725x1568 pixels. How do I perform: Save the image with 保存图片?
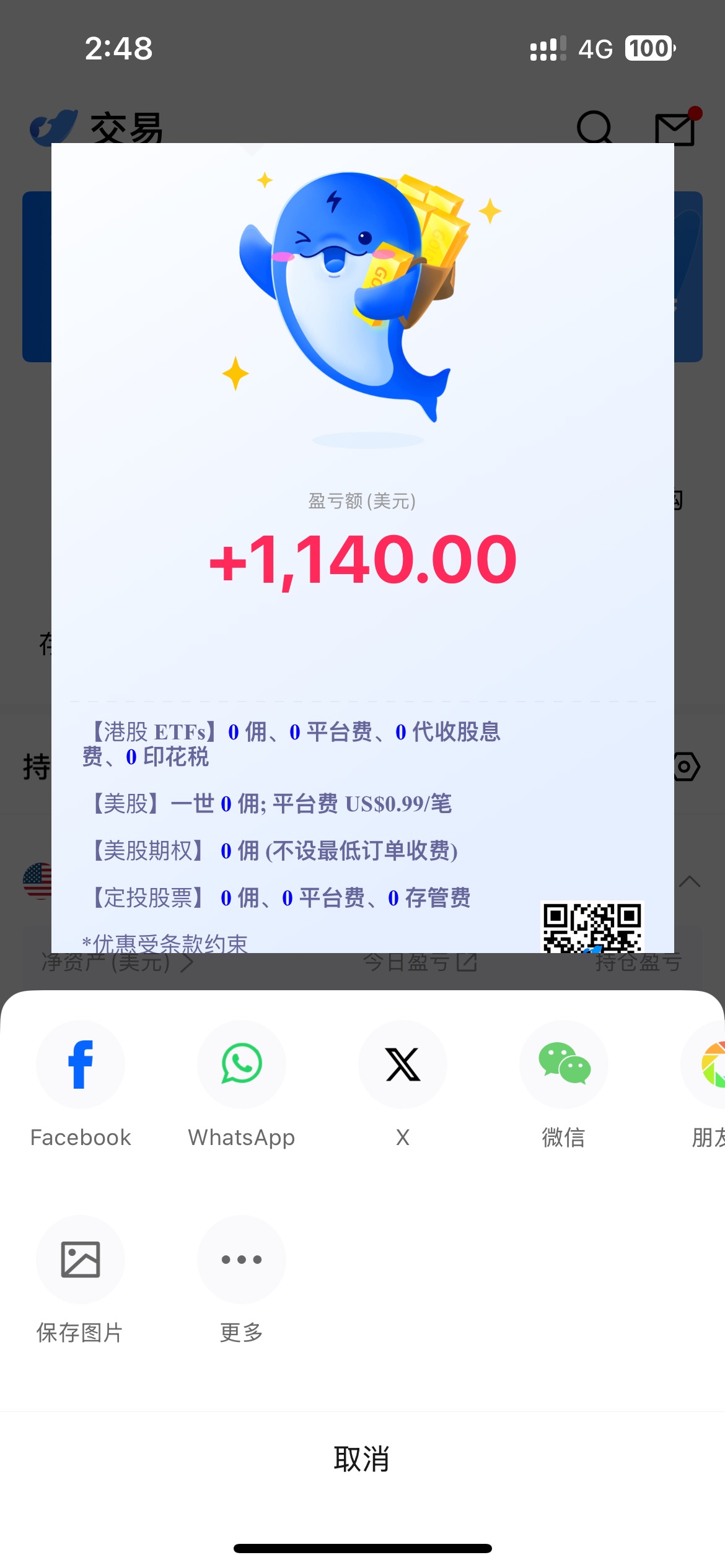pos(81,1260)
